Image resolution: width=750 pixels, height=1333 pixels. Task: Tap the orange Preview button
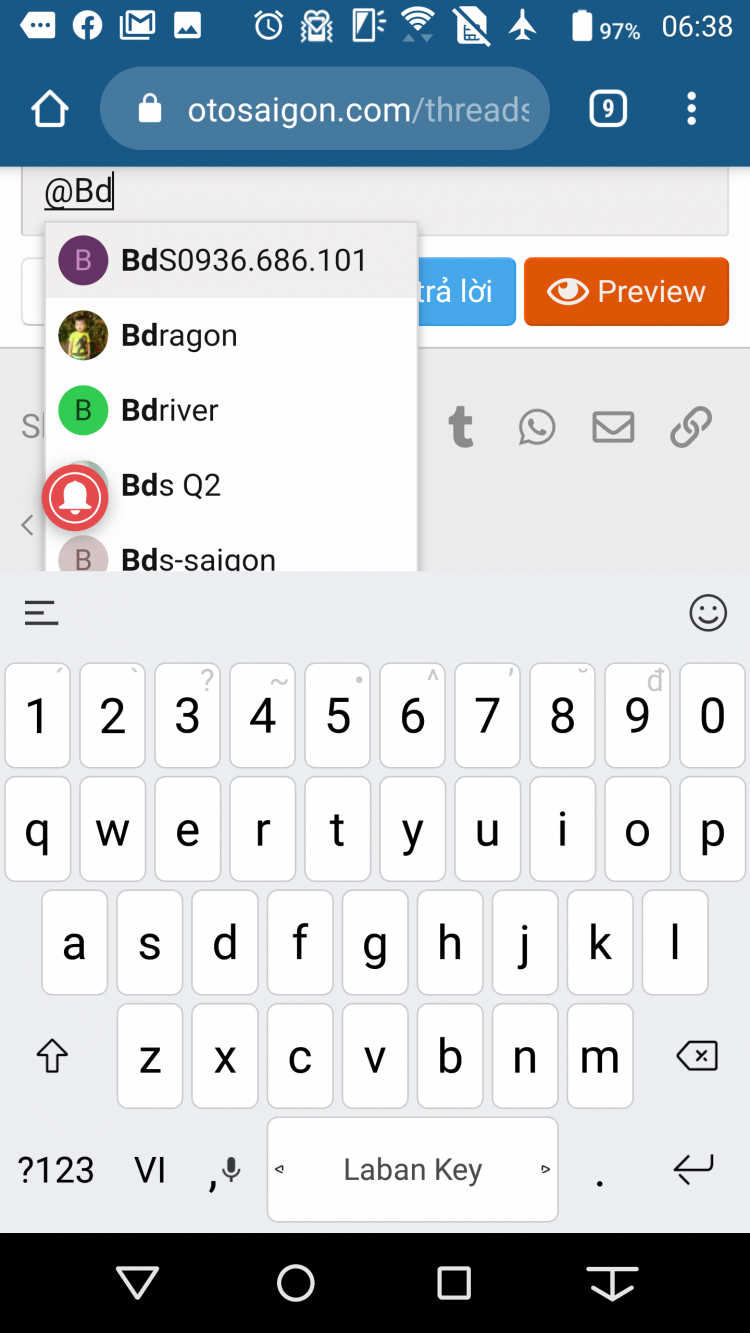click(626, 292)
